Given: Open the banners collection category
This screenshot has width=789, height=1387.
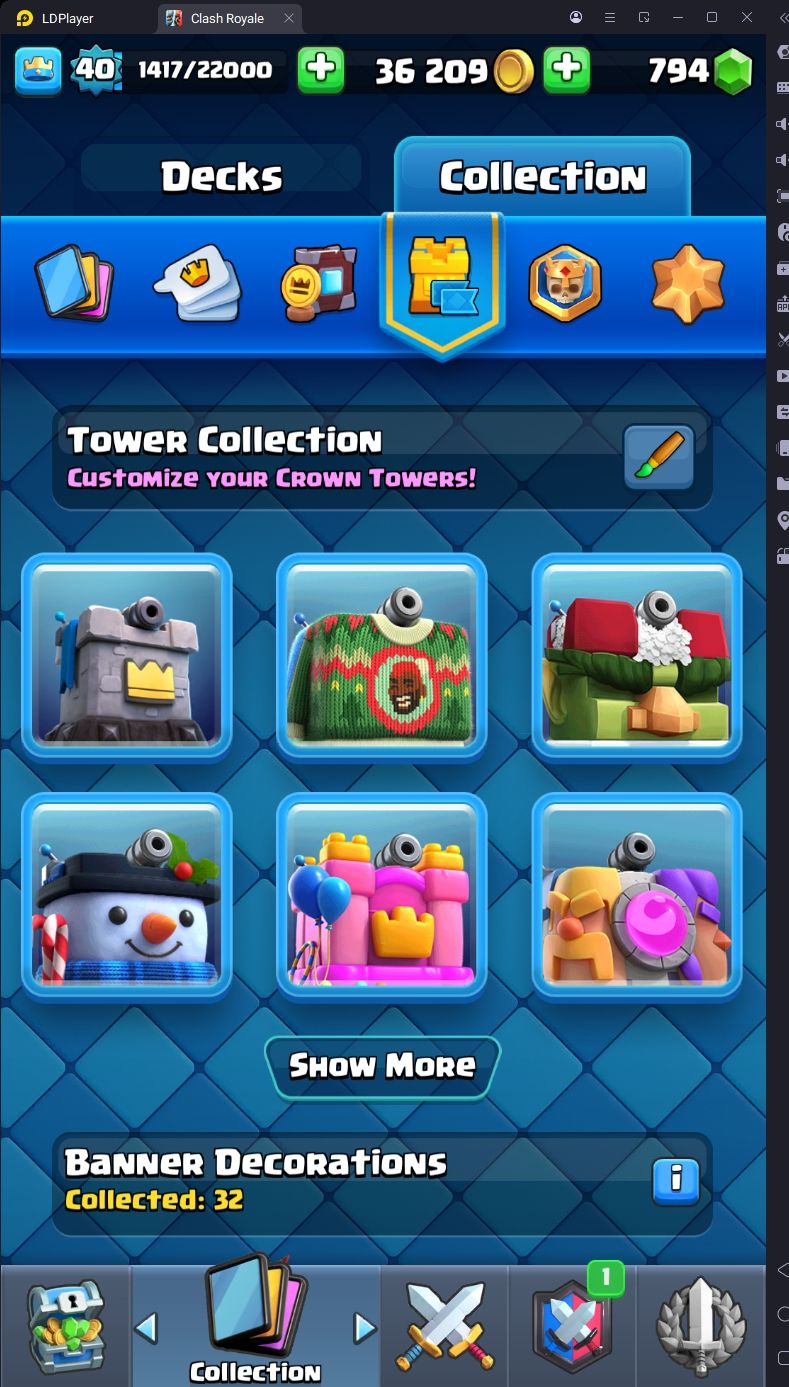Looking at the screenshot, I should (319, 284).
